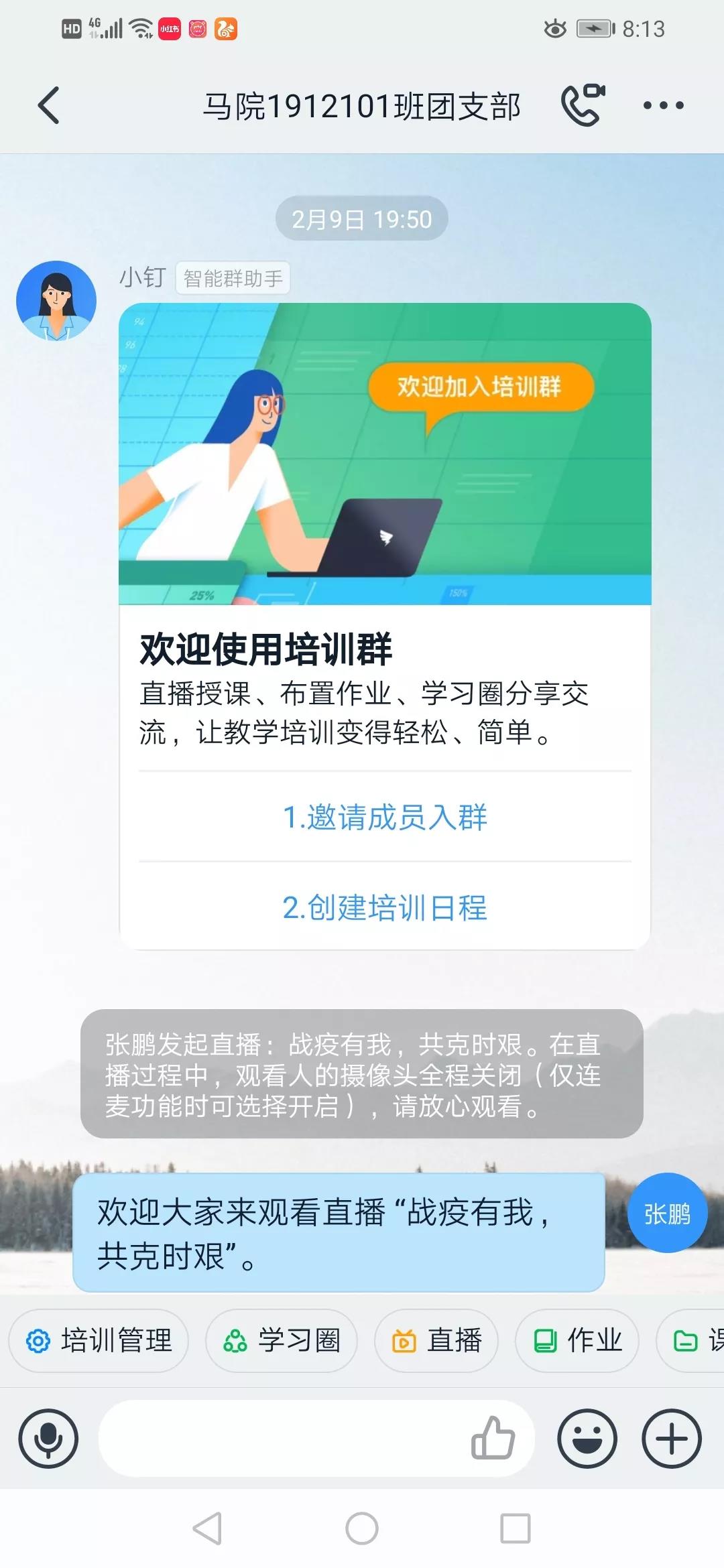Open homework with the 作业 book icon
Screen dimensions: 724x1568
click(544, 1341)
